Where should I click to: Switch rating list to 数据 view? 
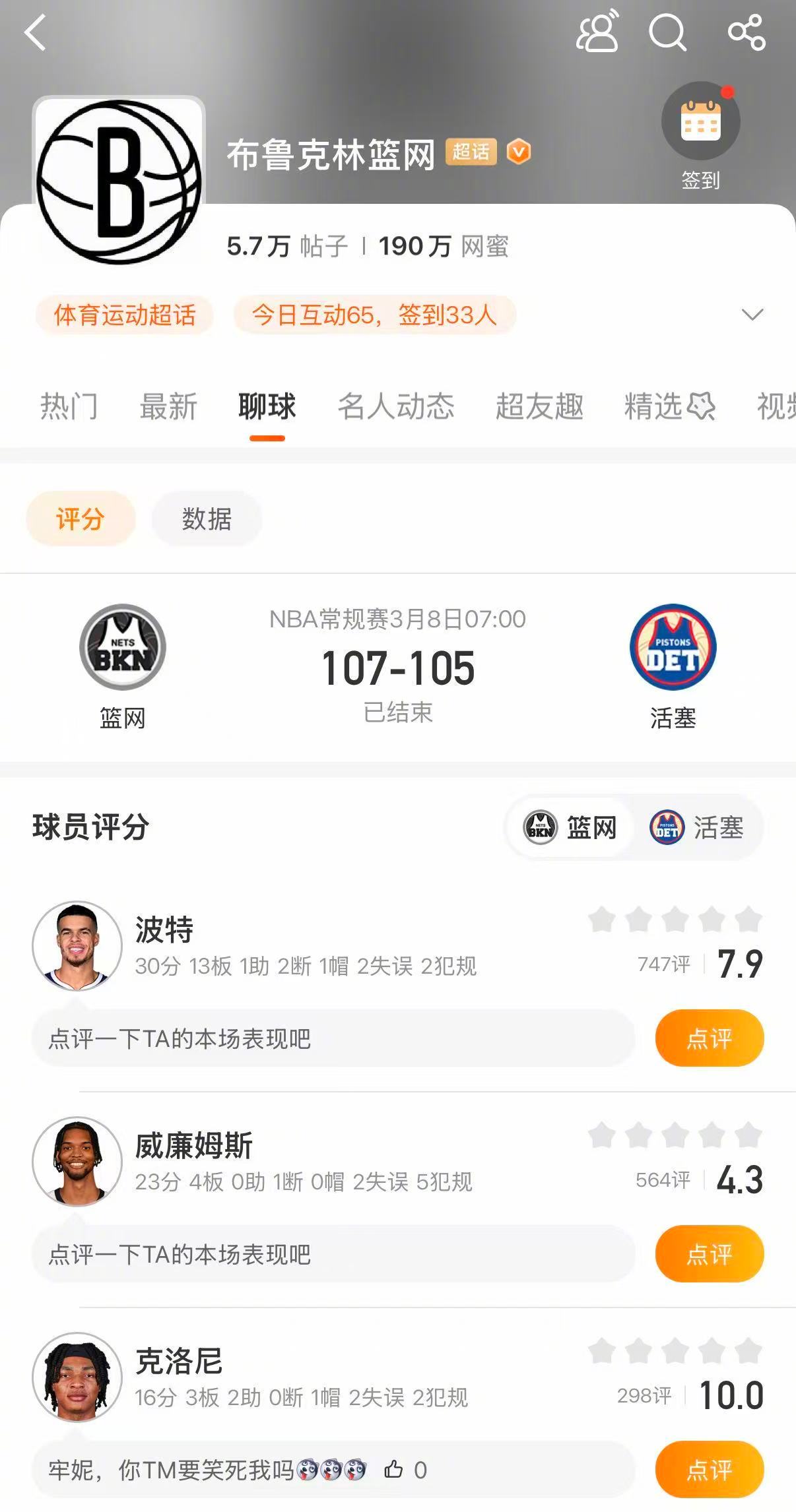[207, 519]
